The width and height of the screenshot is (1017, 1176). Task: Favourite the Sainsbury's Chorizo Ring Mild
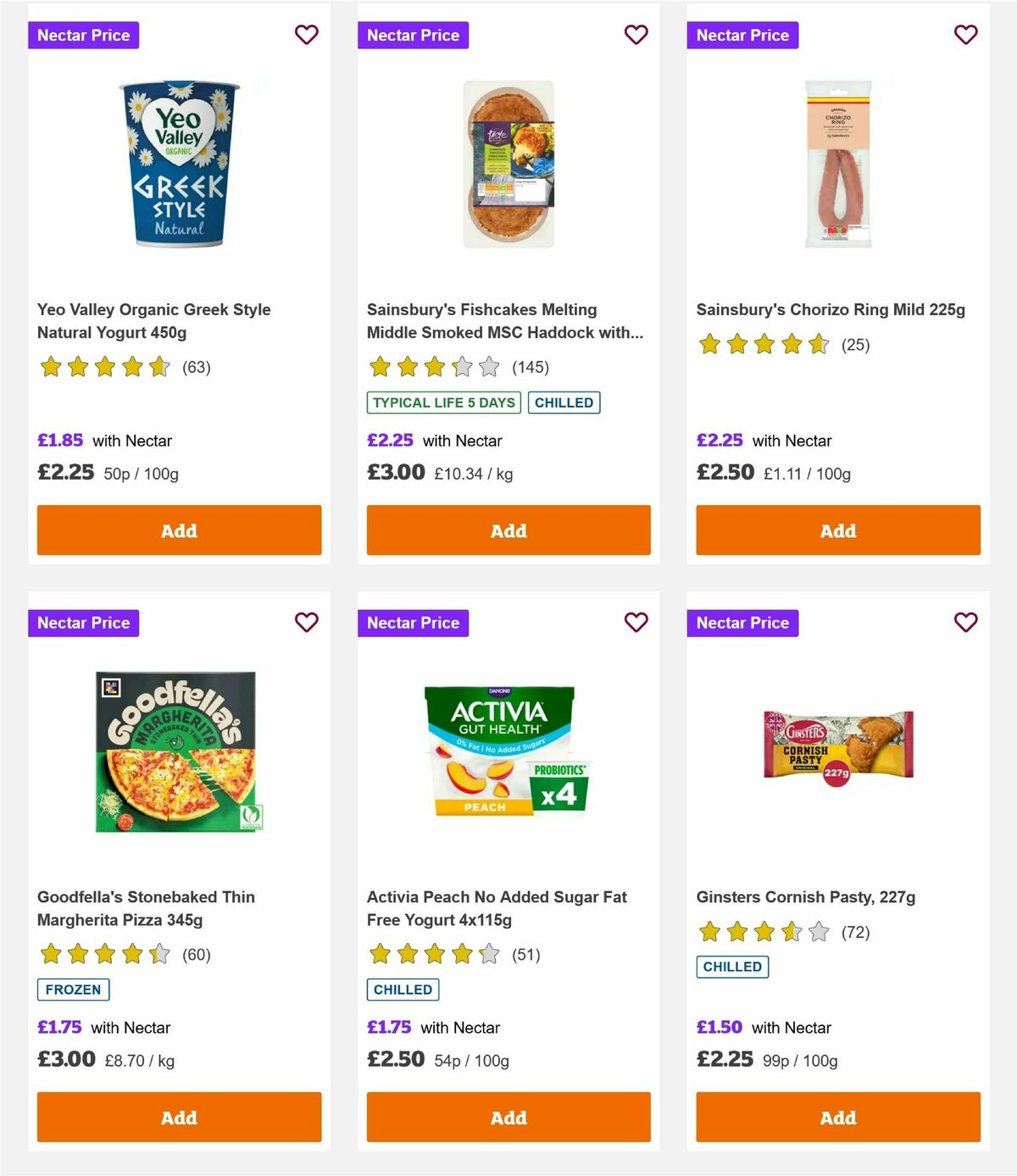[x=965, y=35]
